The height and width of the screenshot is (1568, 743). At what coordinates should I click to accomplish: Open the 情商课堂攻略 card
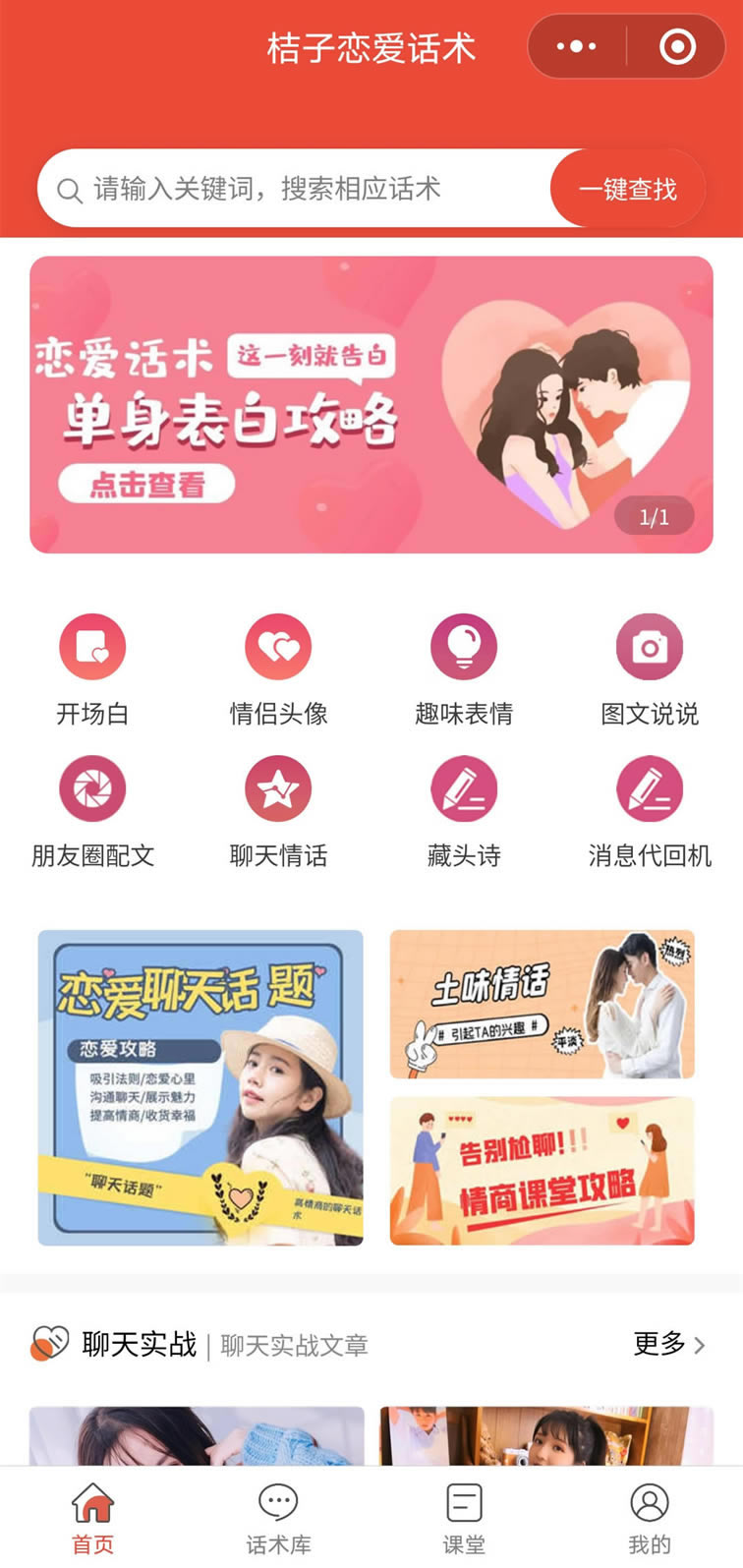543,1171
